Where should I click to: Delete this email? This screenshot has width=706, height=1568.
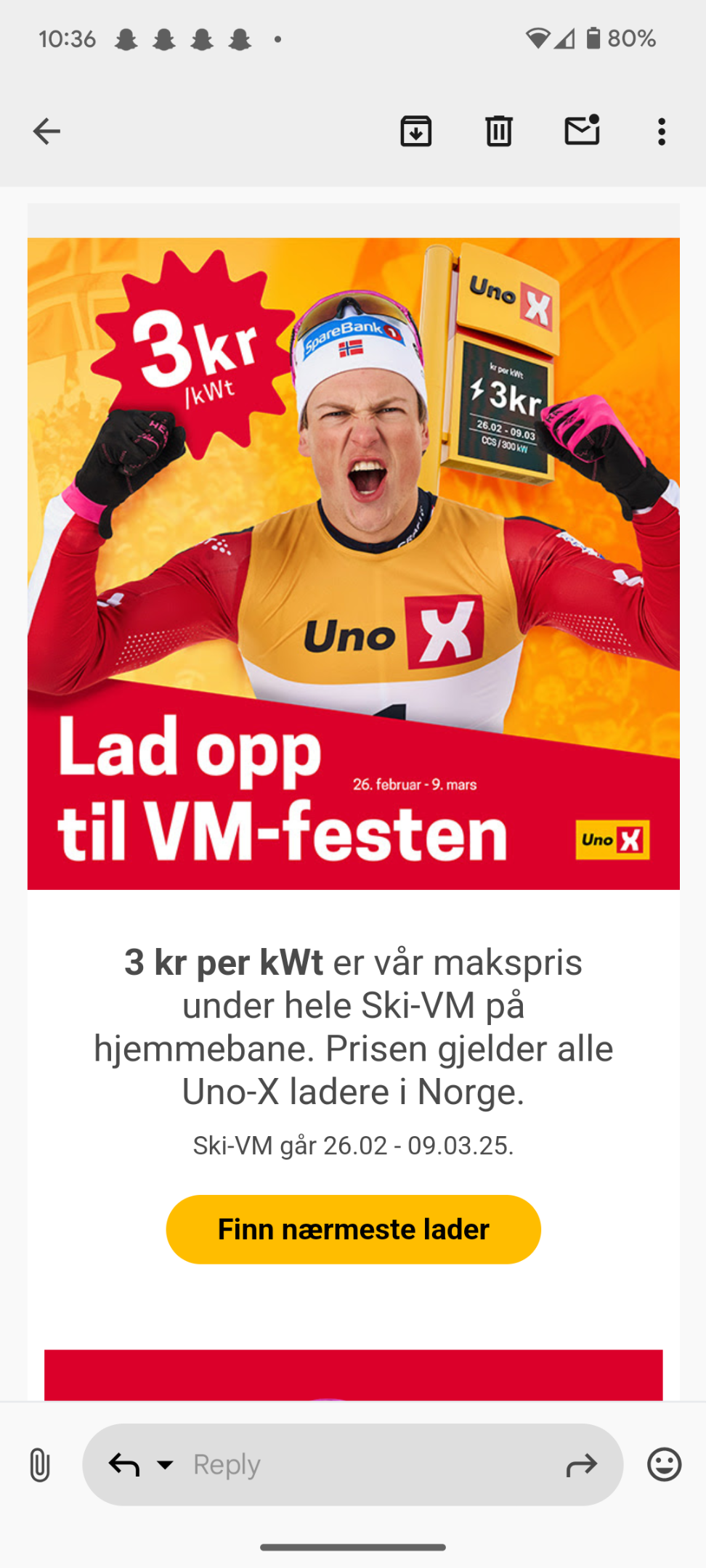(x=499, y=131)
